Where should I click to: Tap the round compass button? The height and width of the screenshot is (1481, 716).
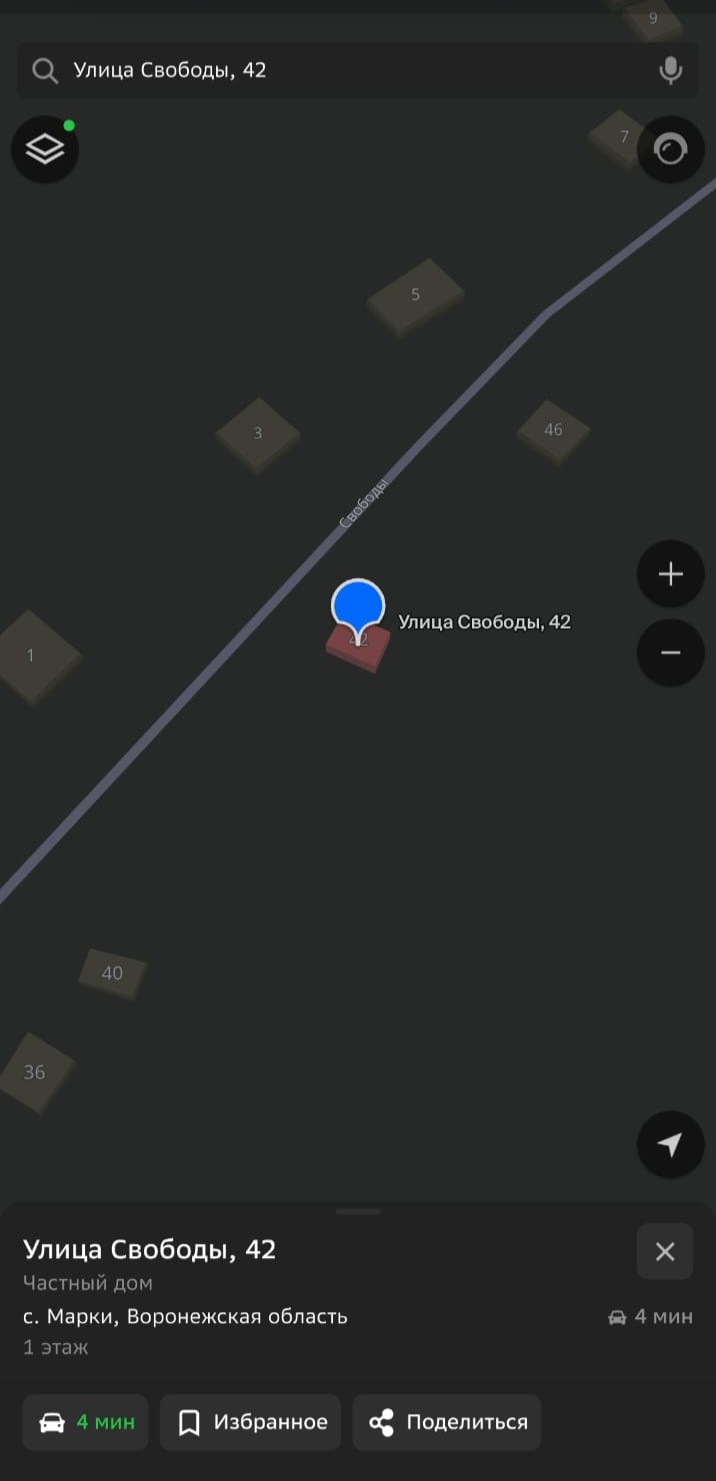pos(670,149)
